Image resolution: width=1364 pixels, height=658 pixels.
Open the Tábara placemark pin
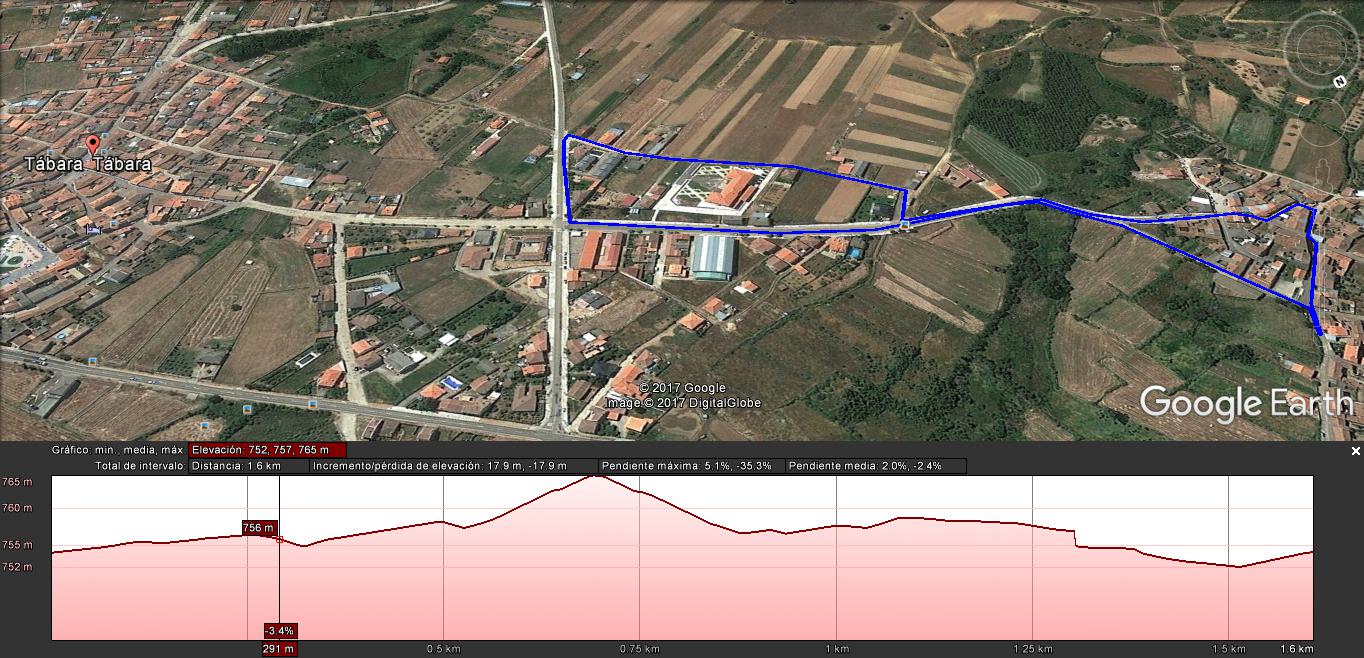click(94, 144)
